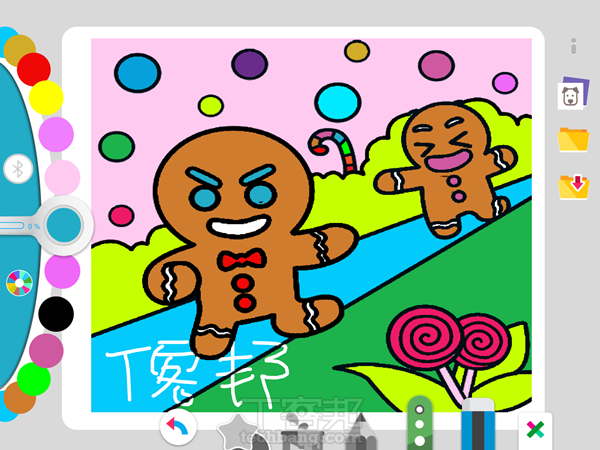600x450 pixels.
Task: Open the dog photo gallery icon
Action: point(573,95)
